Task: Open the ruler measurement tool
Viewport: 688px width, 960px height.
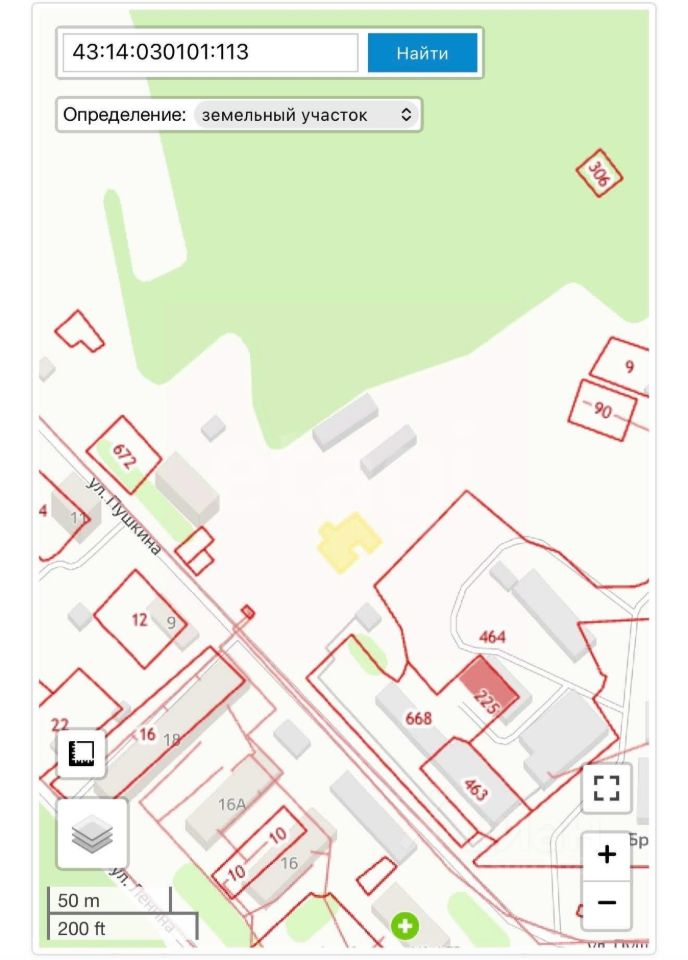Action: pos(81,753)
